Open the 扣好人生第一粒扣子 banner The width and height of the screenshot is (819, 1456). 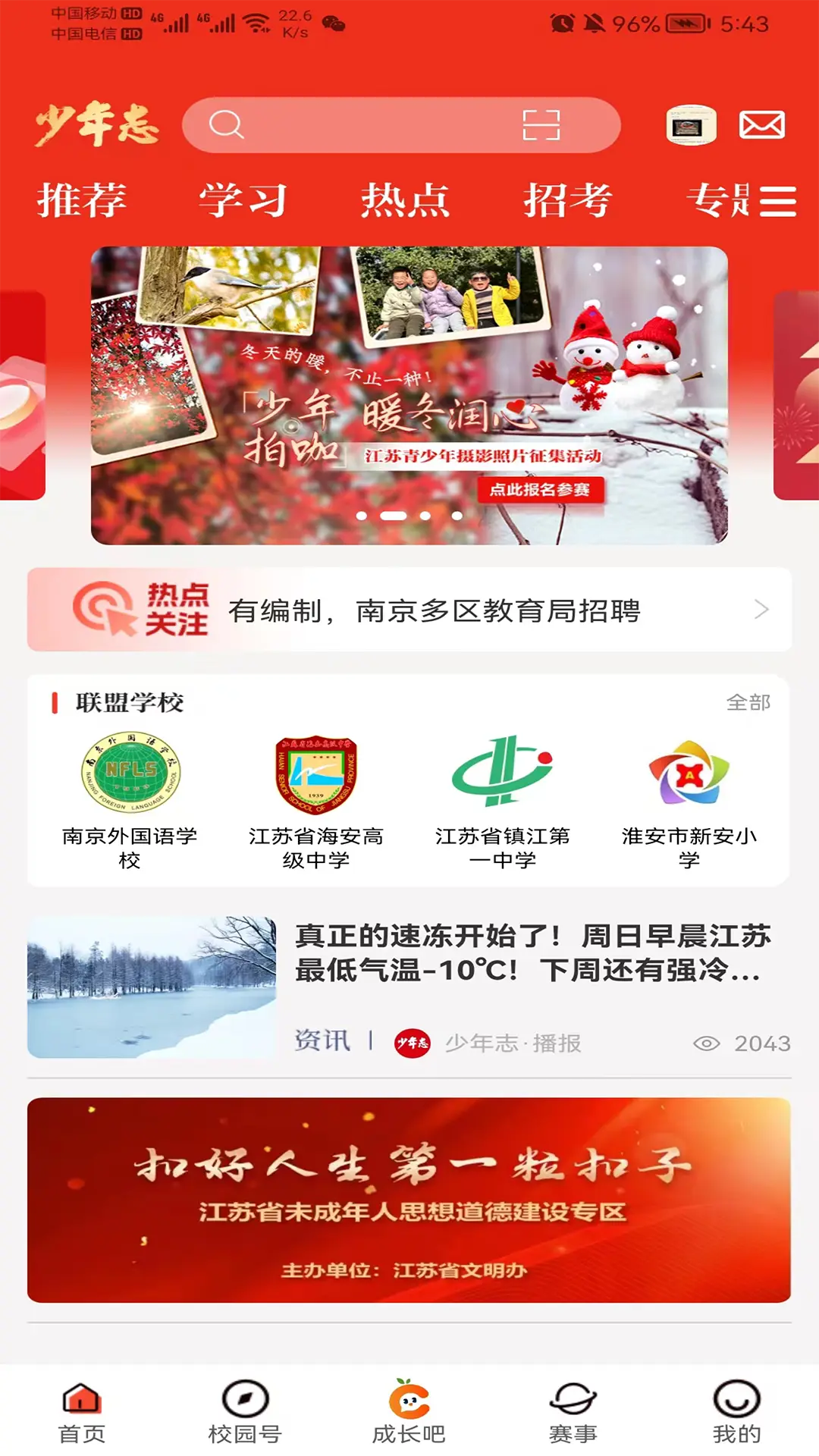pos(409,1200)
